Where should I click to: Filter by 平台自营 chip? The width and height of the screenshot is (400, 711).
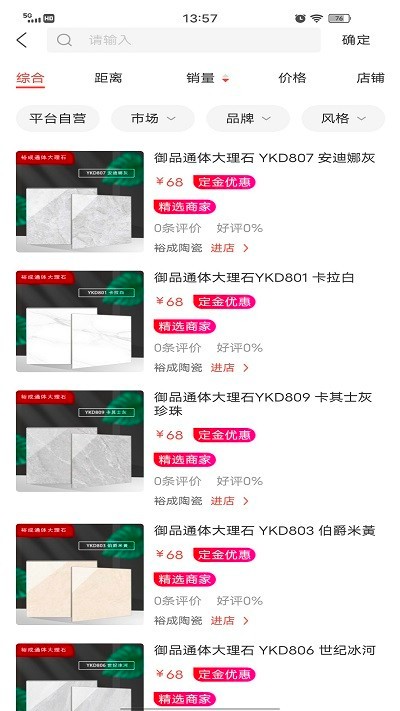pos(58,118)
